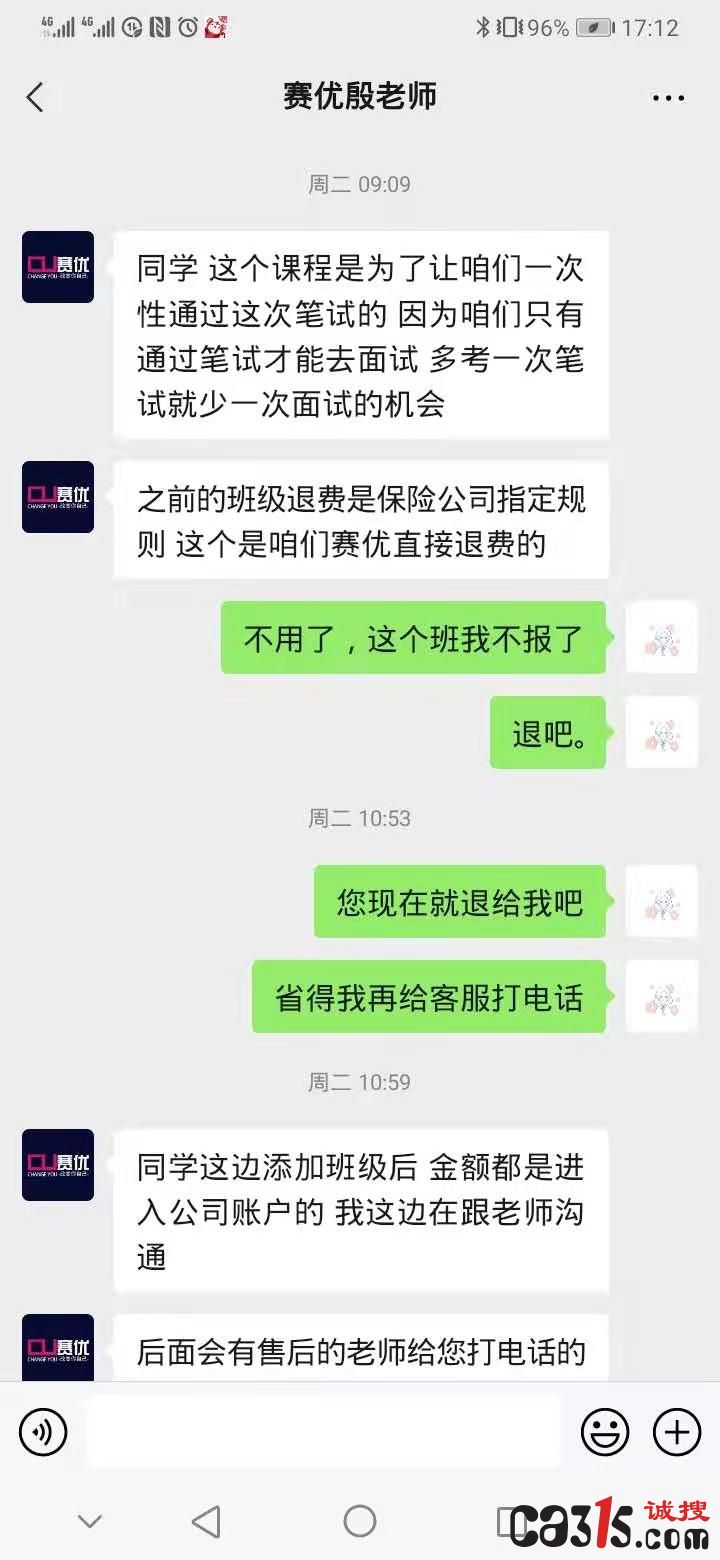Switch to voice message input

point(43,1432)
